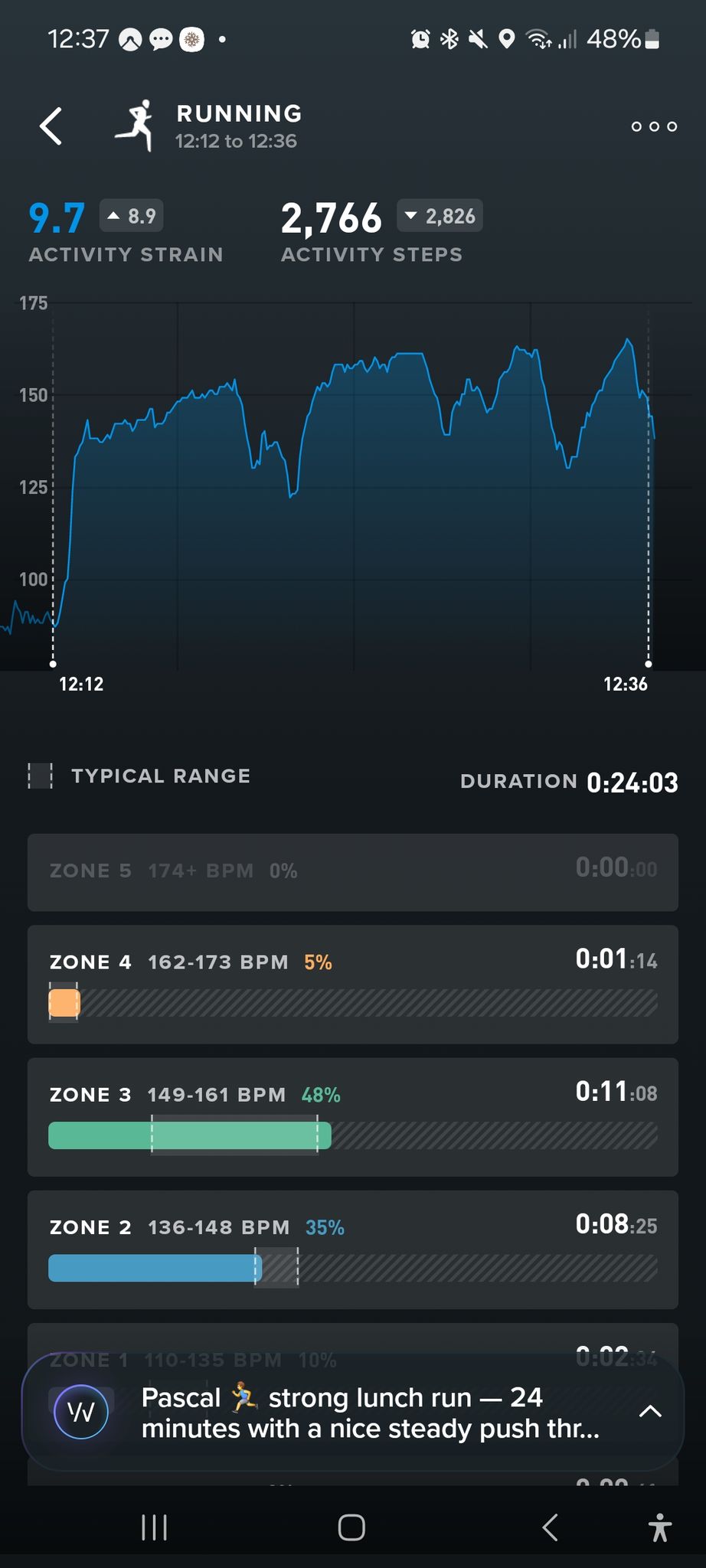706x1568 pixels.
Task: Expand the Pascal lunch run coach message
Action: tap(650, 1411)
